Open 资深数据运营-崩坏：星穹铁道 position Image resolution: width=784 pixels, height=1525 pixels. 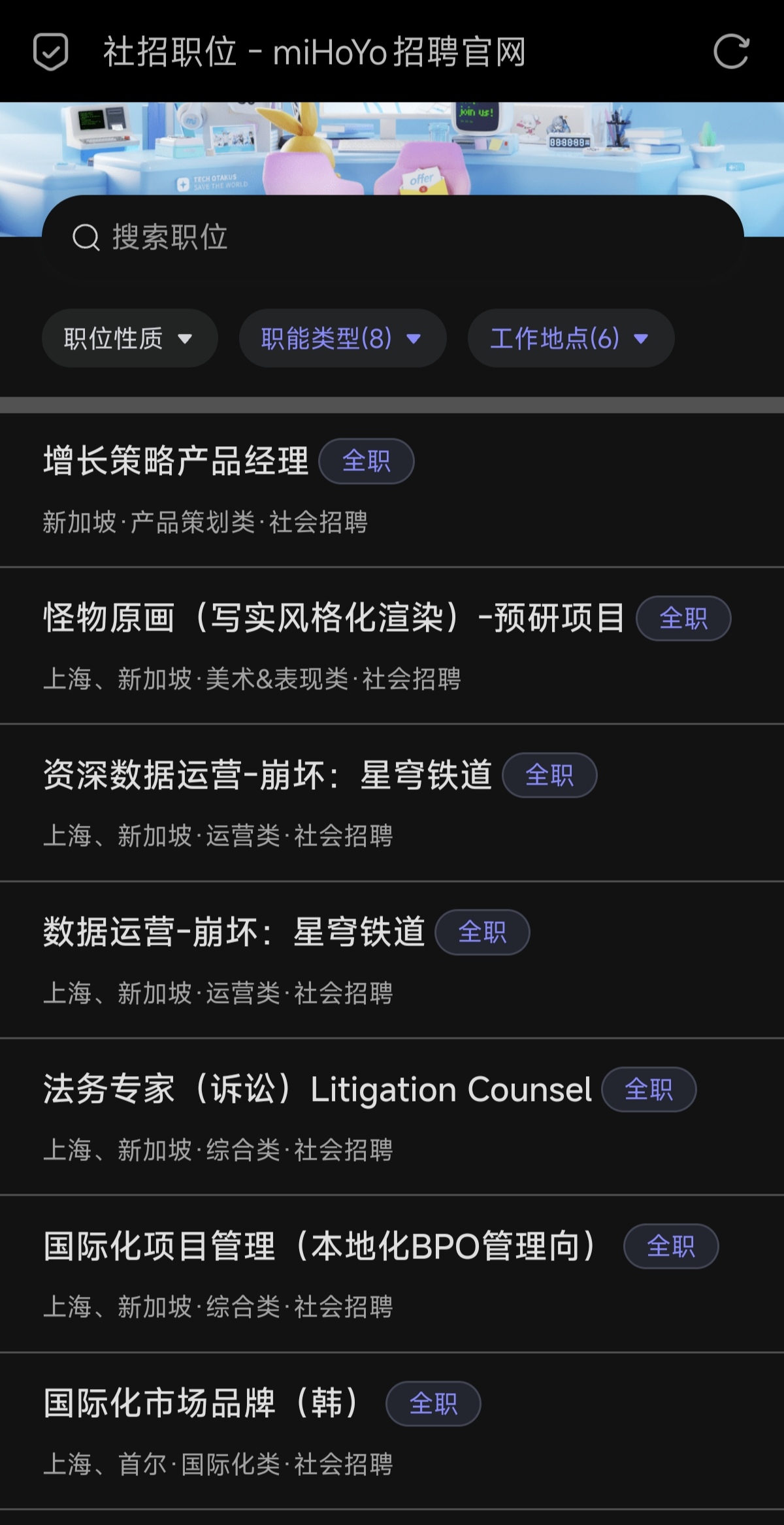[268, 776]
